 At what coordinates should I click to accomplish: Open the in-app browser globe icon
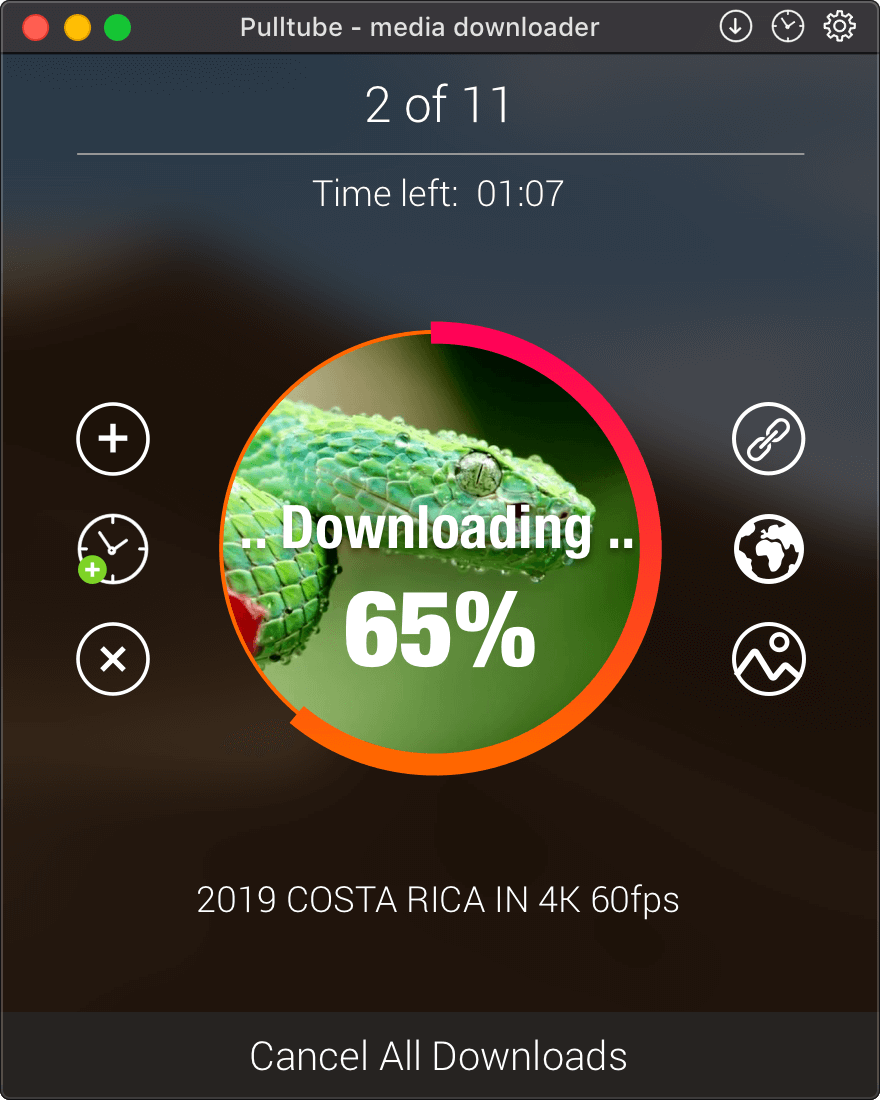[x=768, y=548]
